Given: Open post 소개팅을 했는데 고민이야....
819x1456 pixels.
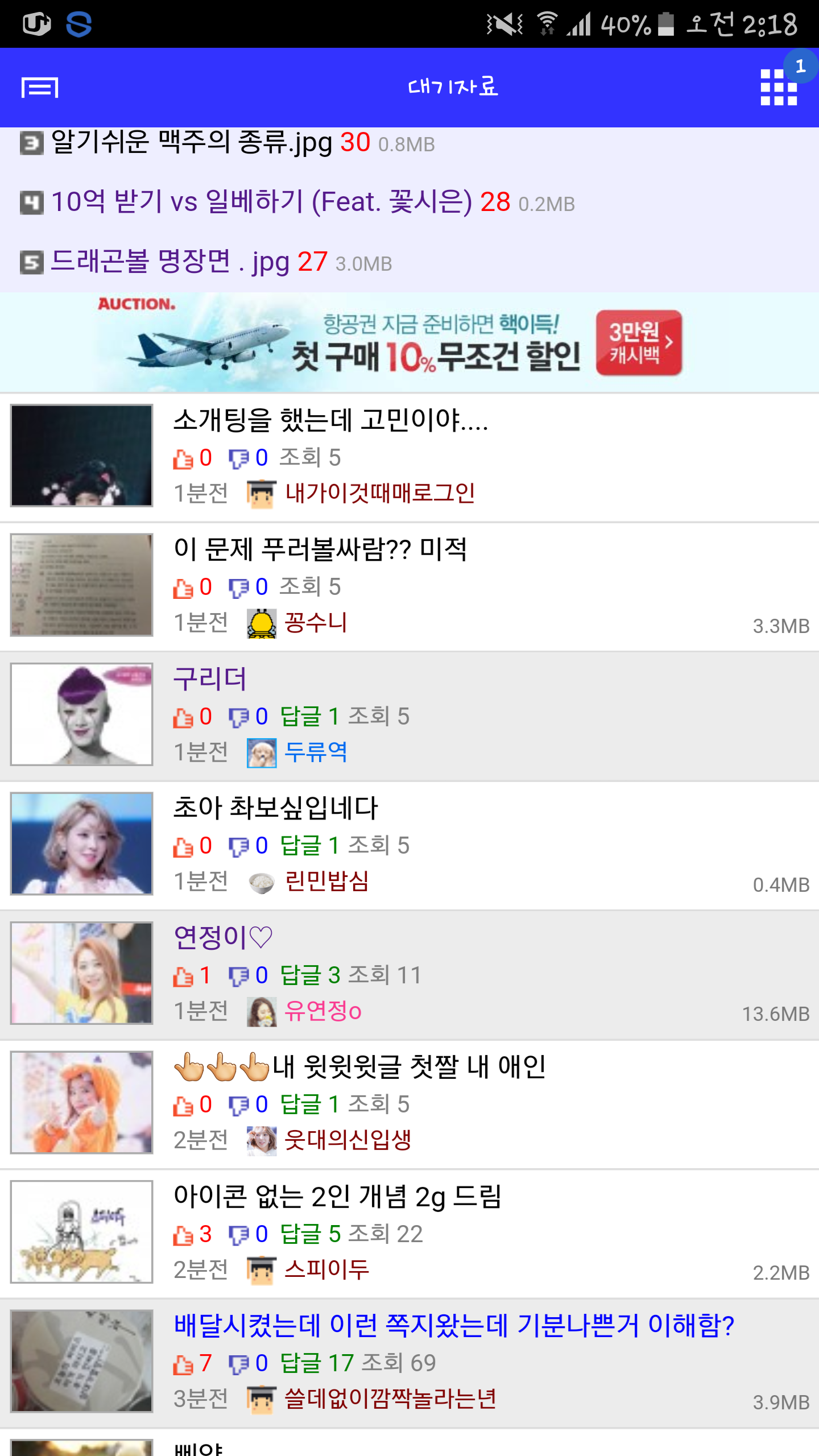Looking at the screenshot, I should pyautogui.click(x=409, y=457).
